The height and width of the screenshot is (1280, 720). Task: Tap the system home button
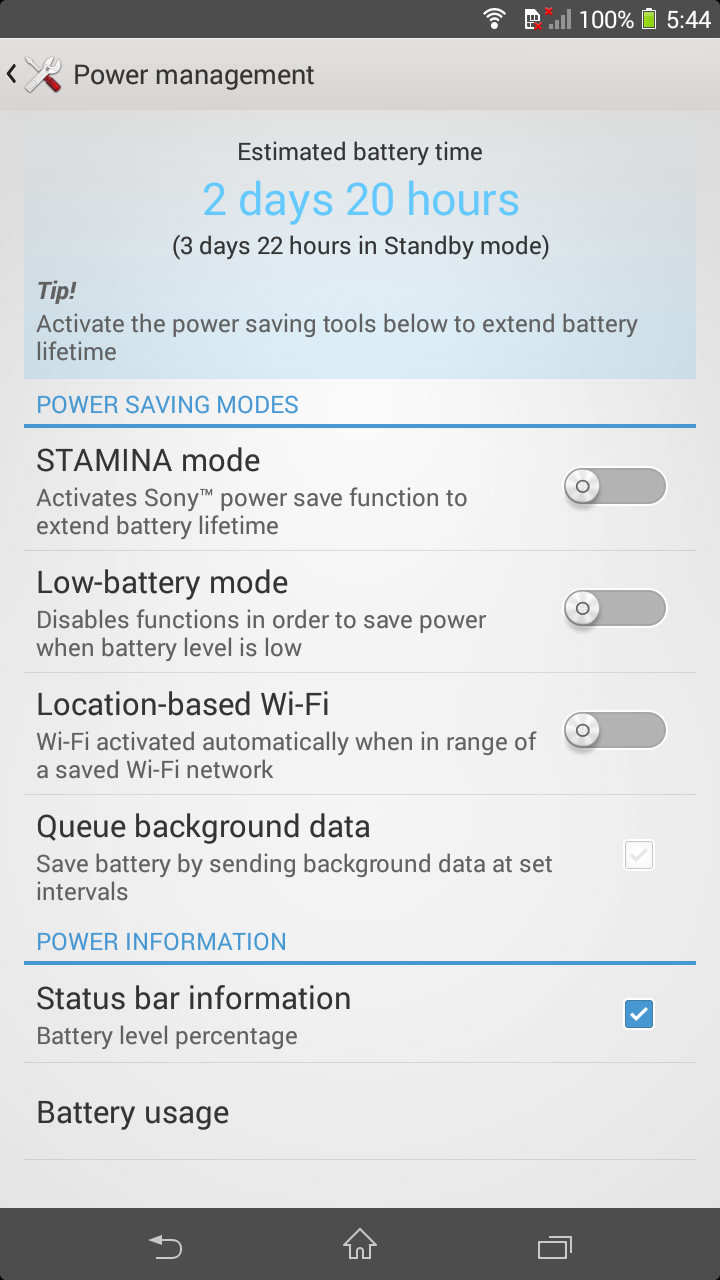click(x=360, y=1245)
